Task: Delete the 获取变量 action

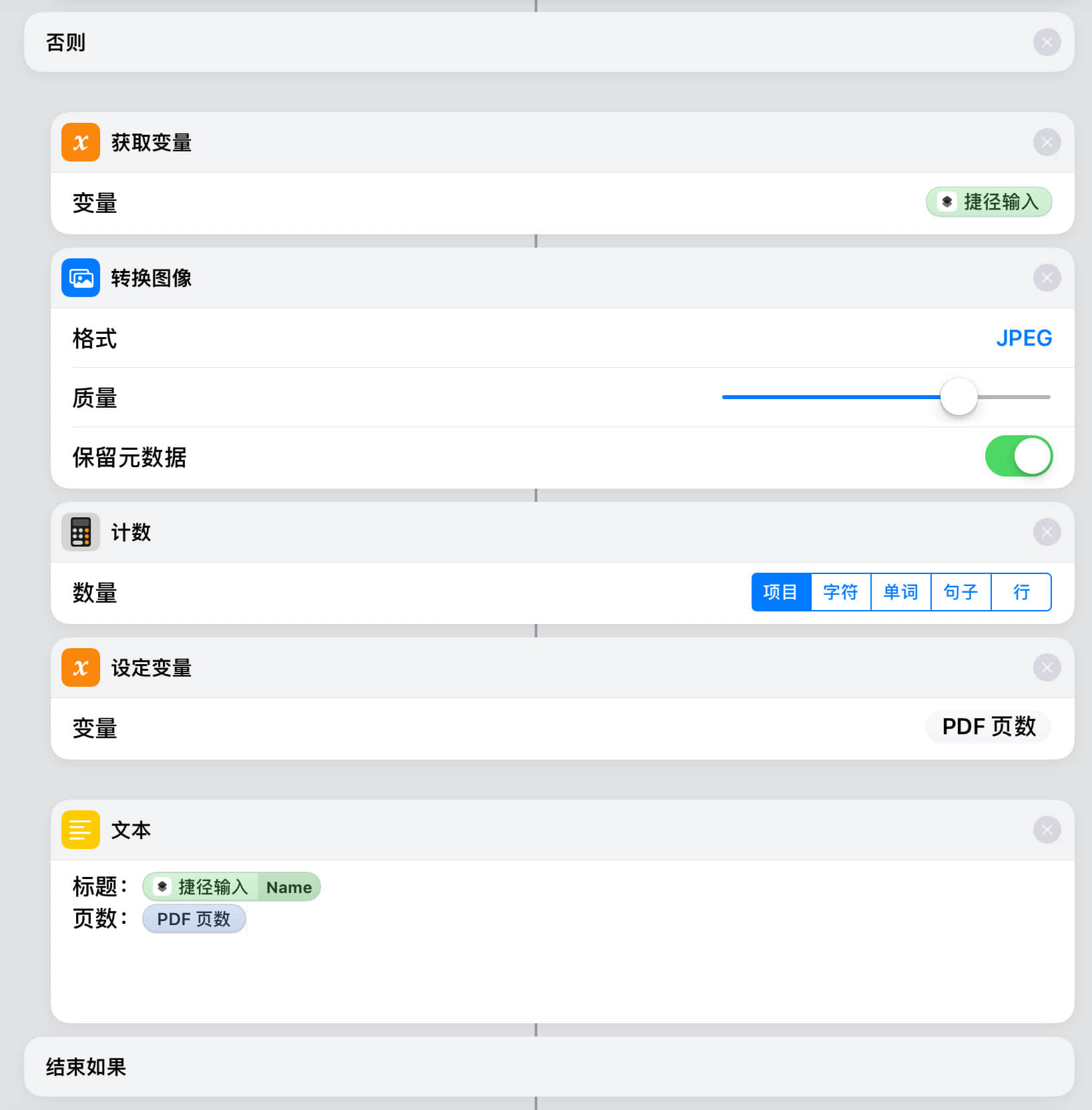Action: pyautogui.click(x=1047, y=142)
